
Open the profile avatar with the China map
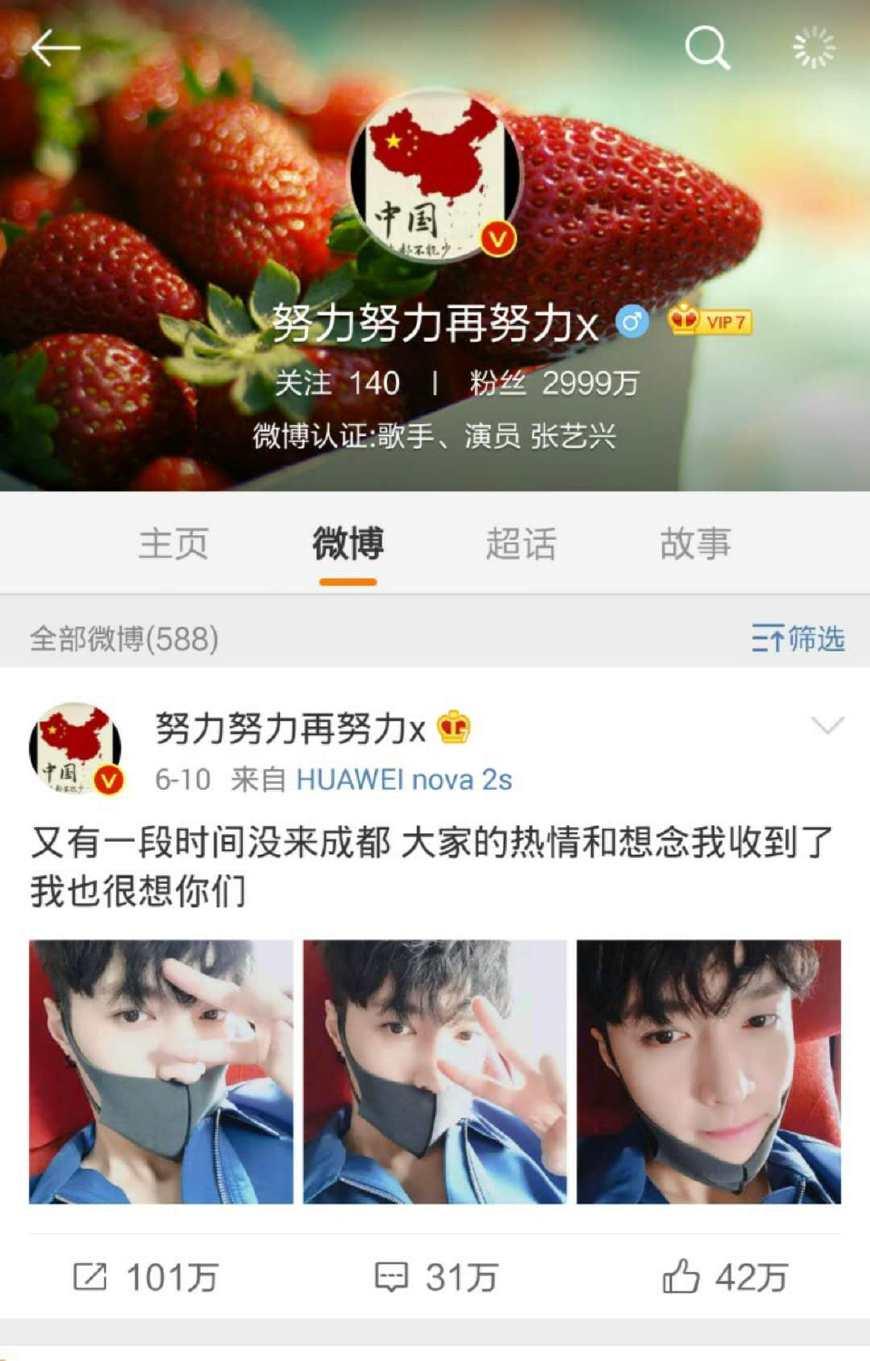[x=435, y=176]
